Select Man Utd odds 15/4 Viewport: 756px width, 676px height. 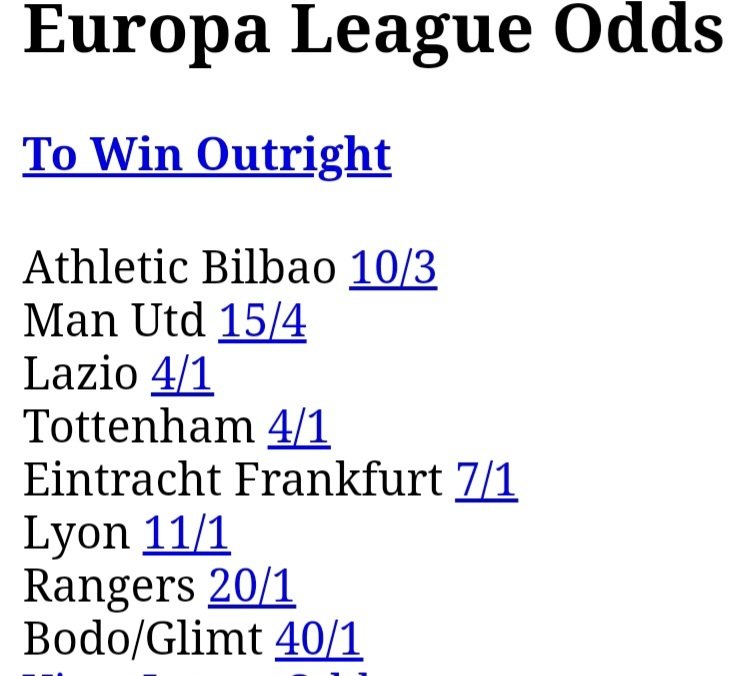(x=262, y=321)
